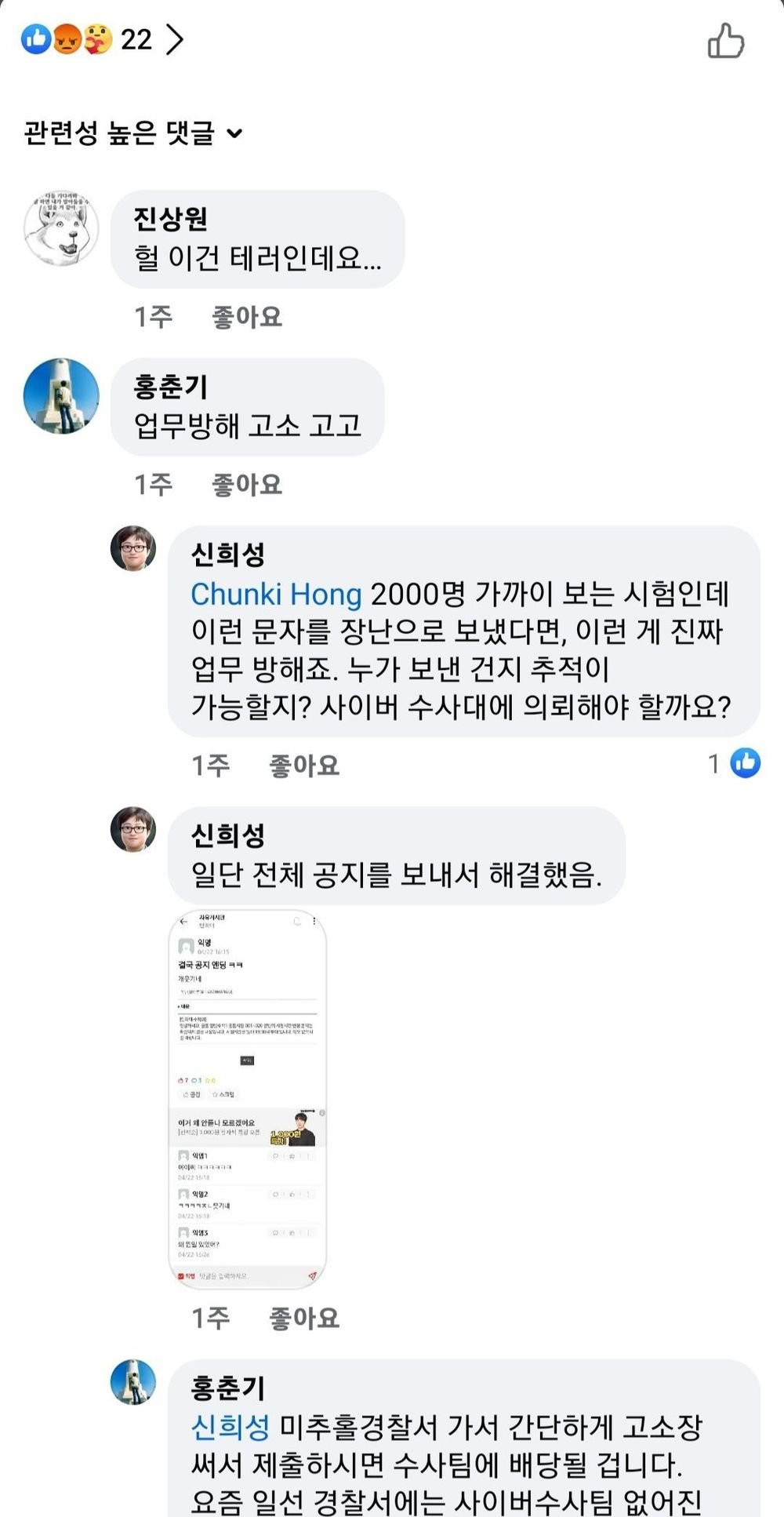This screenshot has width=784, height=1517.
Task: Like 신희성's comment with the attached image
Action: [304, 1318]
